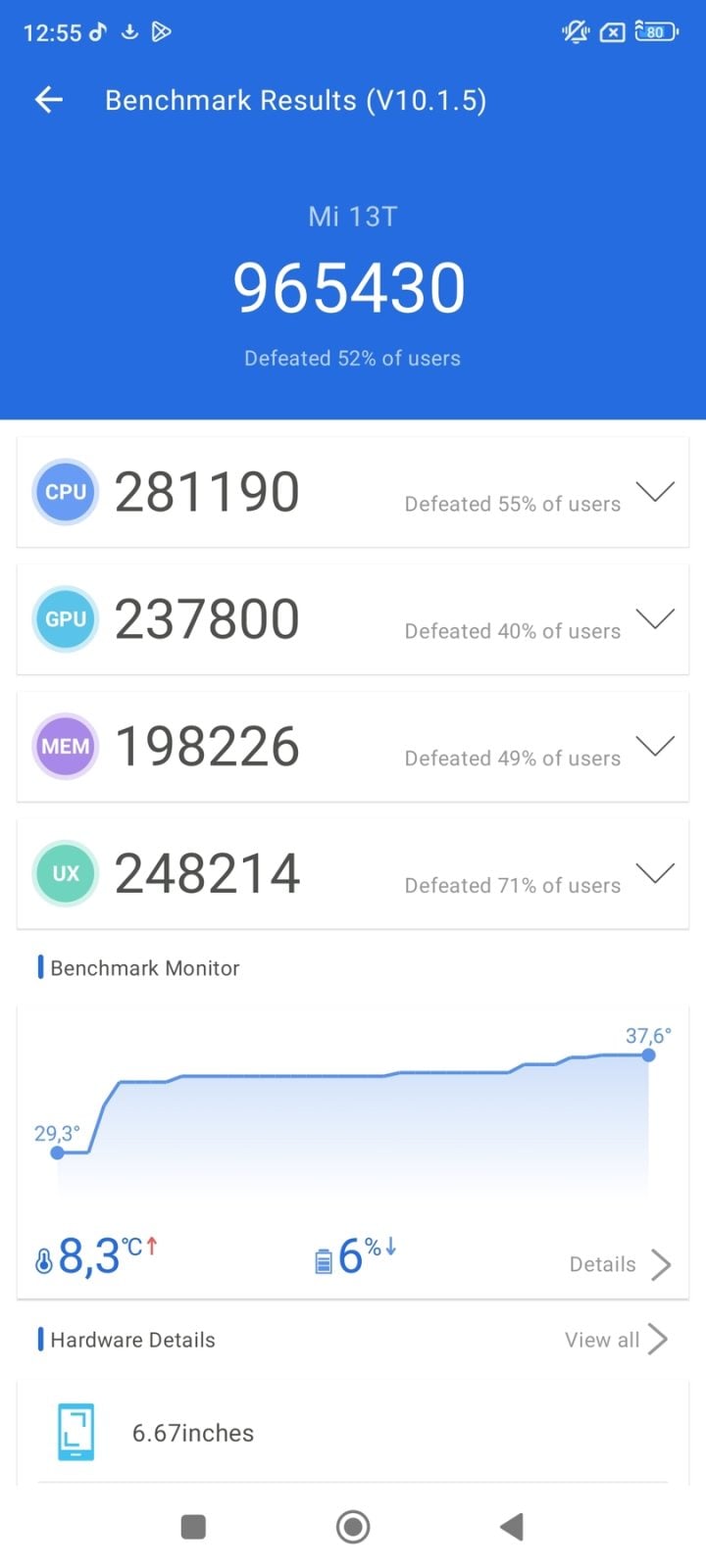Open Benchmark Monitor details

pos(620,1264)
